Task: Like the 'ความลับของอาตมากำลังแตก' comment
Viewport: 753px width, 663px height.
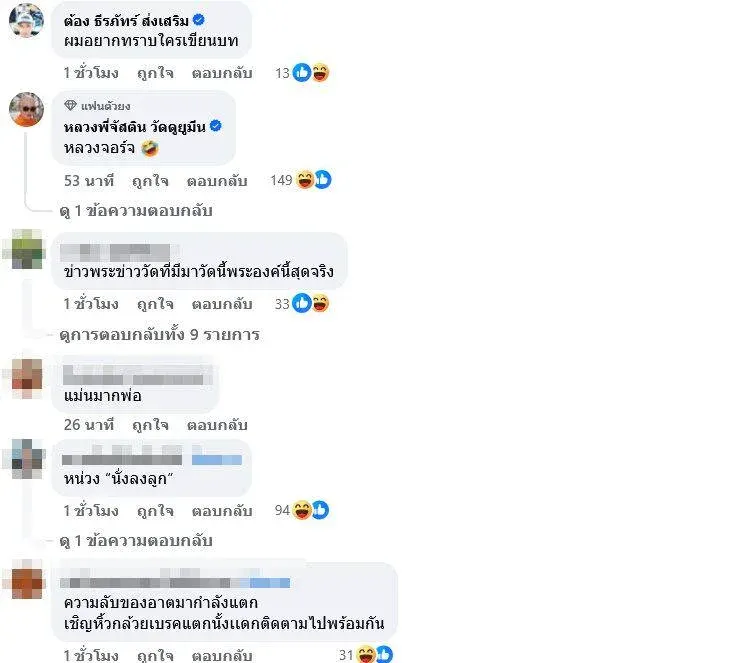Action: (155, 656)
